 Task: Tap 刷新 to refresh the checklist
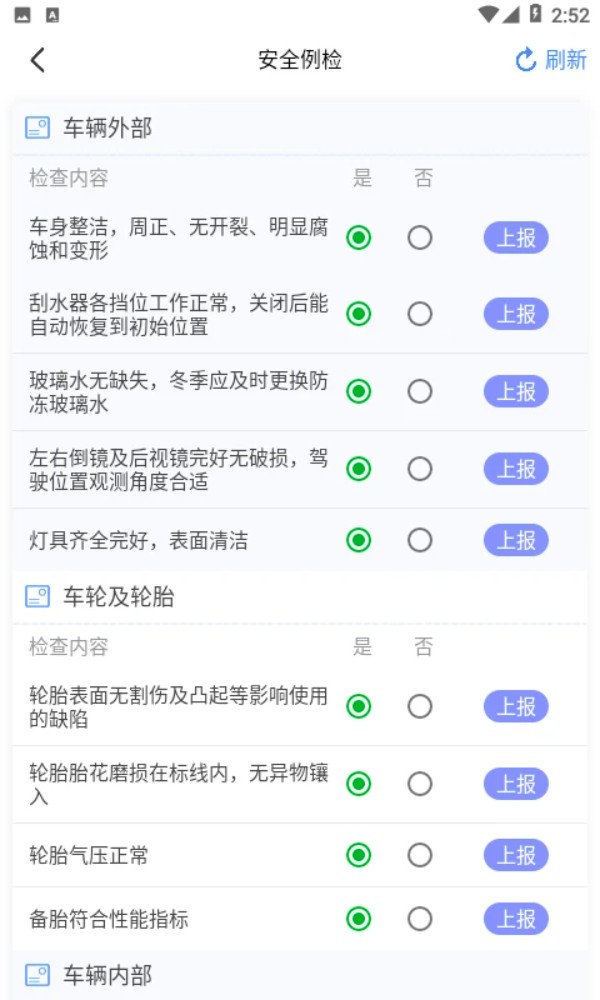pyautogui.click(x=551, y=60)
